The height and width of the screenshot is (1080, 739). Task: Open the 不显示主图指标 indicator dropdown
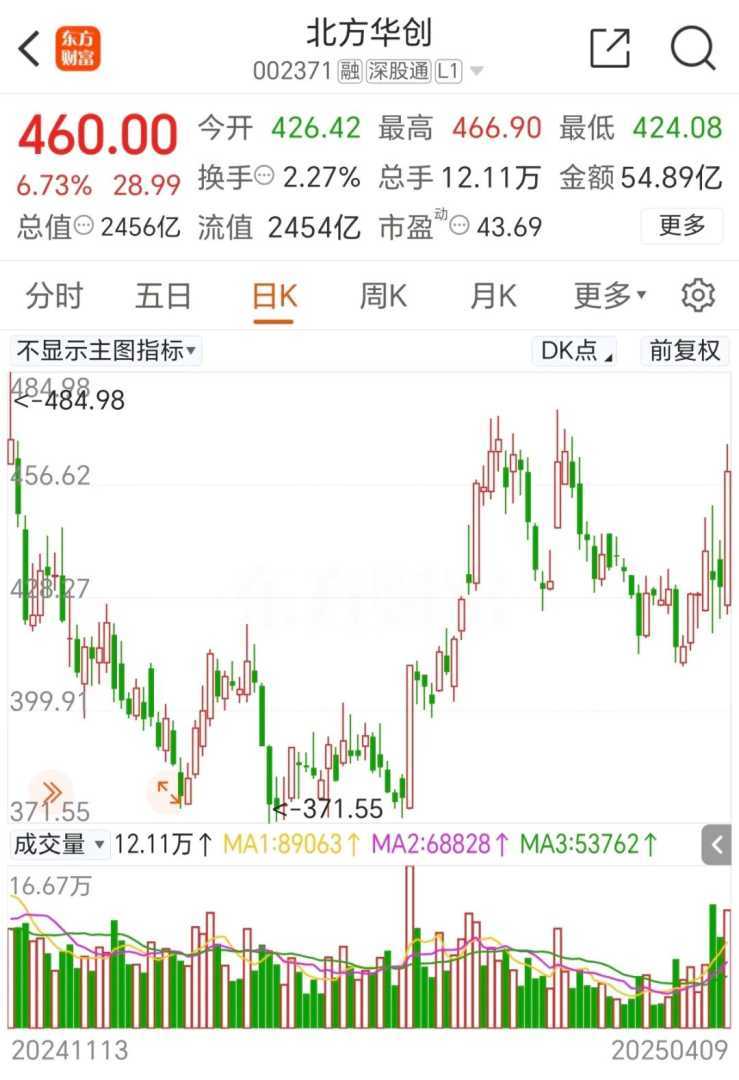pyautogui.click(x=105, y=351)
